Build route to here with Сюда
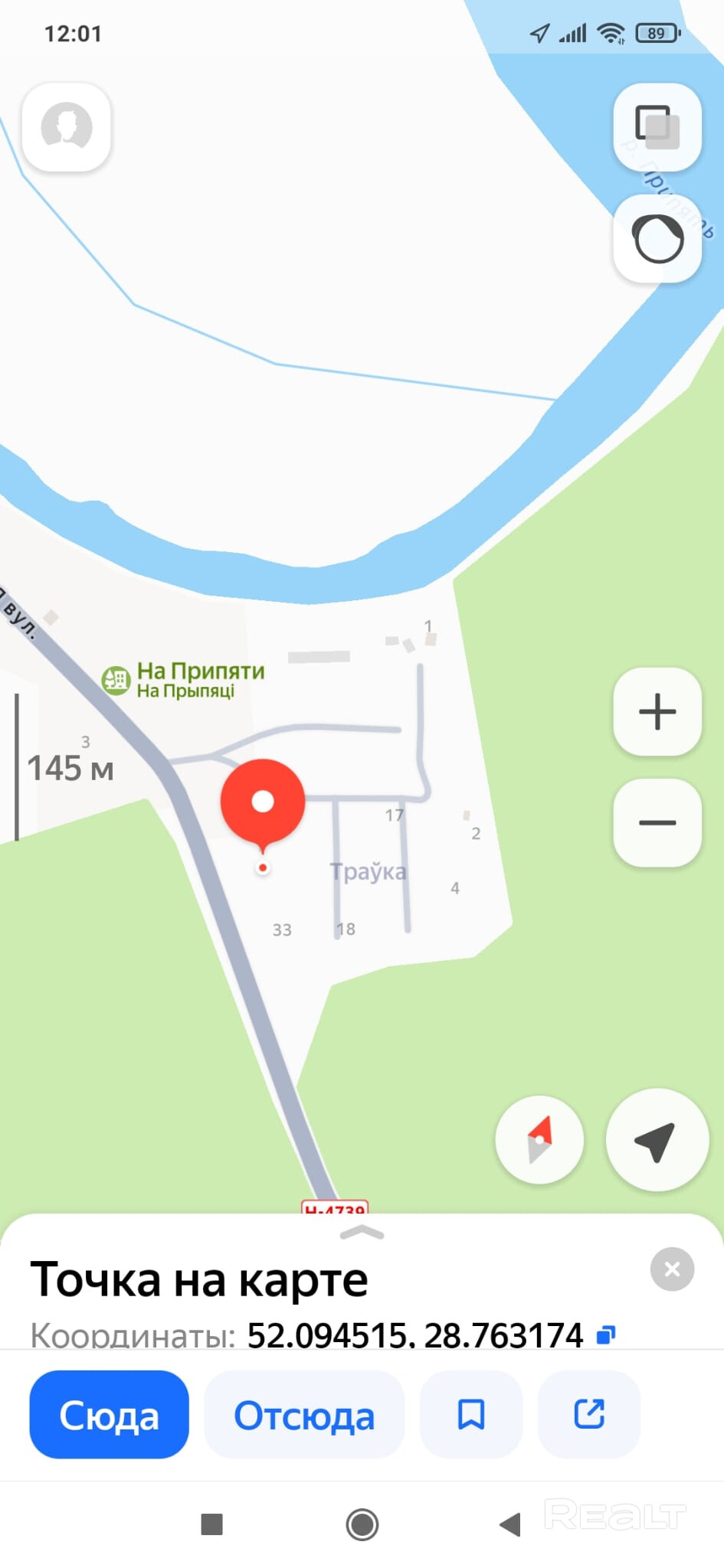 click(109, 1415)
